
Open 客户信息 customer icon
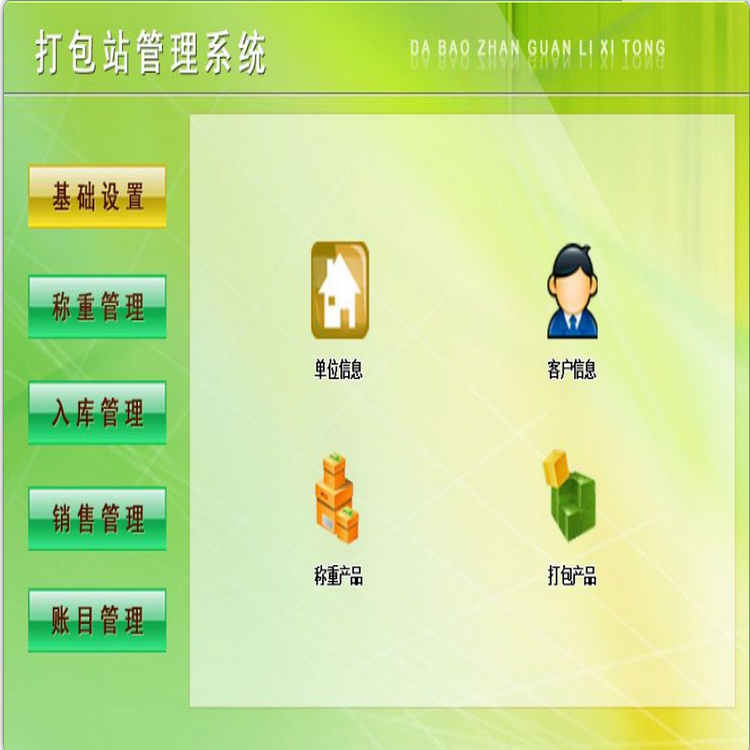point(572,291)
